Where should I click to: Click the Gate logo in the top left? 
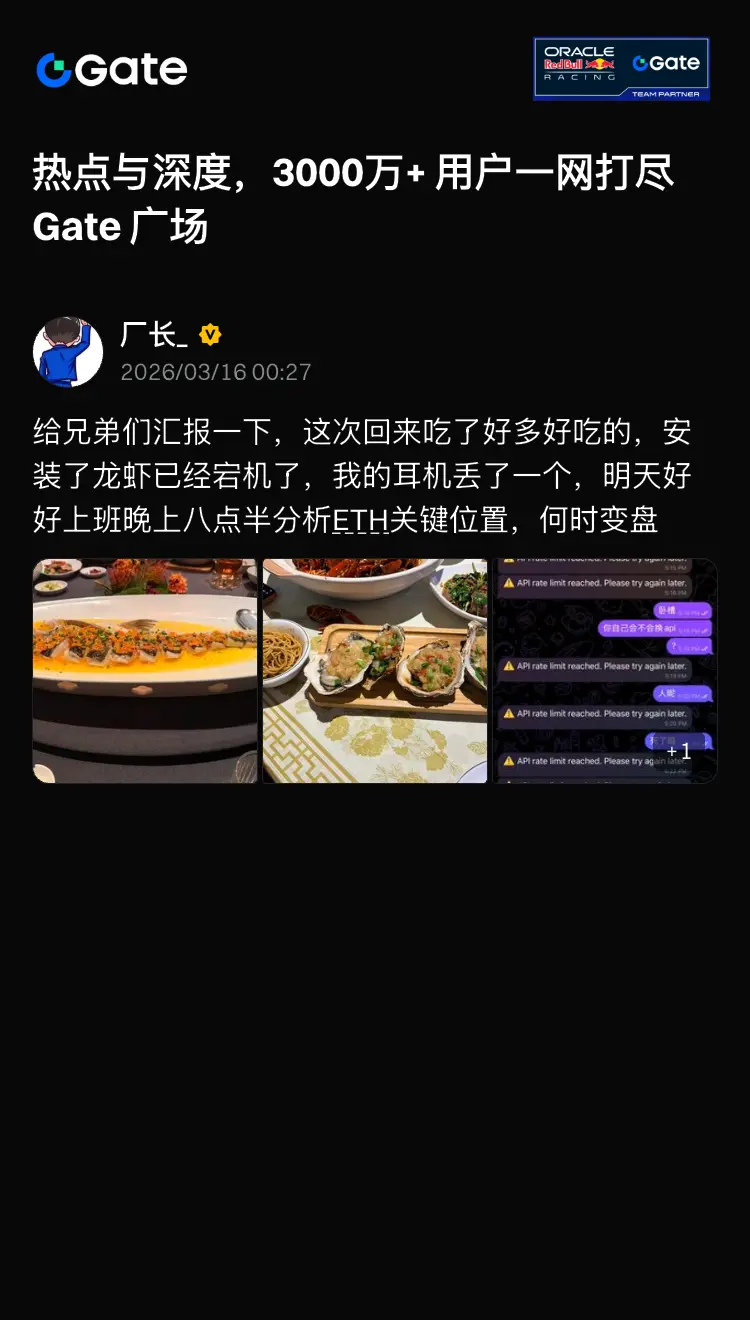pyautogui.click(x=112, y=70)
